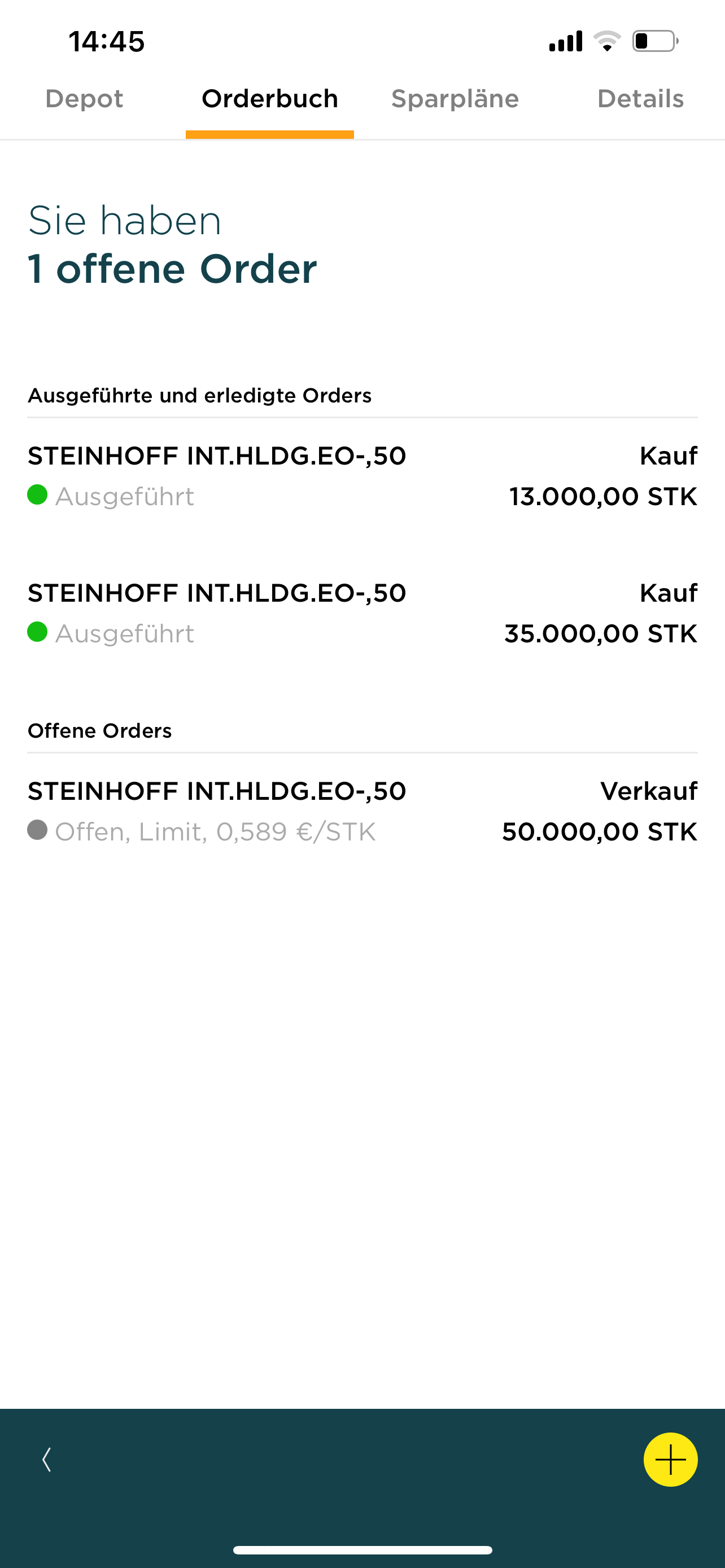The image size is (725, 1568).
Task: Tap the Ausgeführte und erledigte Orders heading
Action: (x=200, y=395)
